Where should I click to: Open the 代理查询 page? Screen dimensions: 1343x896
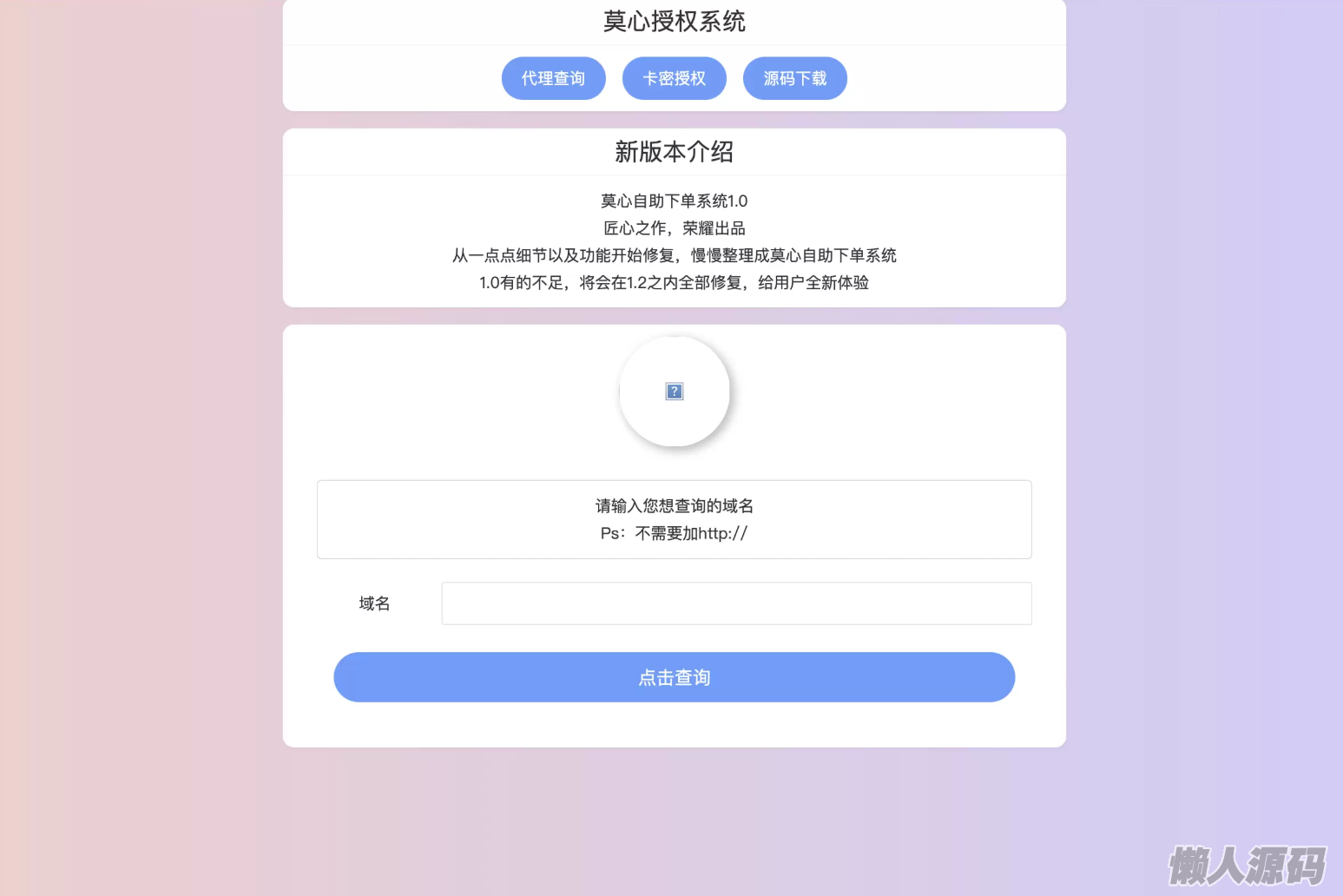[553, 78]
